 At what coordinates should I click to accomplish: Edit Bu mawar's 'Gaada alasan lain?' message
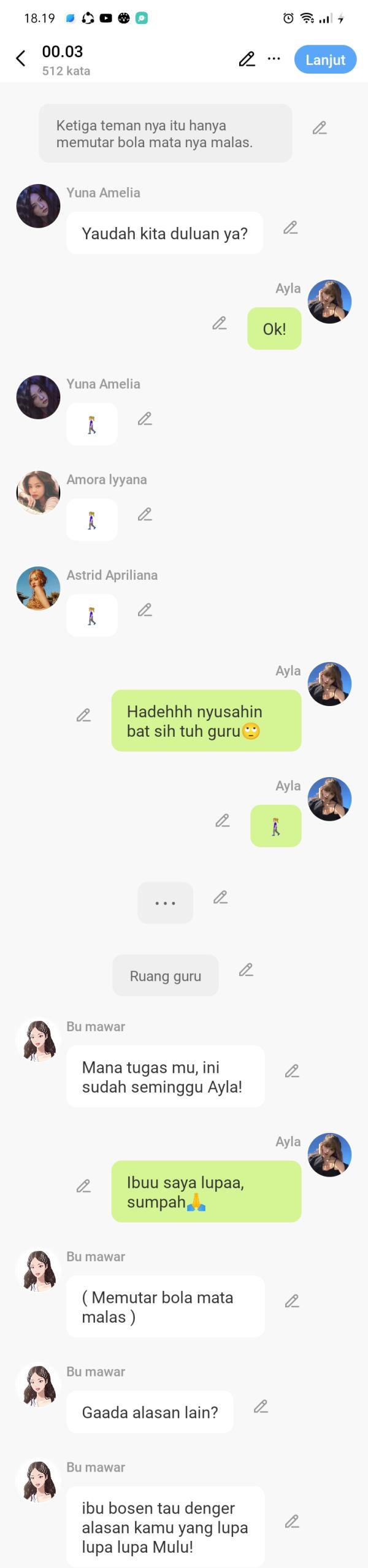261,1407
